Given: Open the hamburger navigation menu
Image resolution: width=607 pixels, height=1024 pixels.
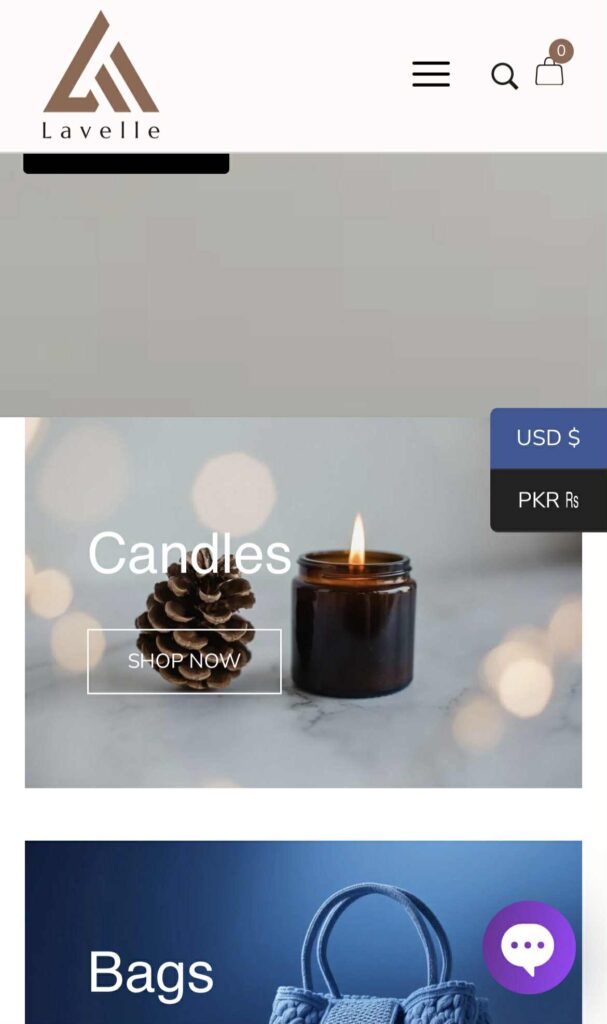Looking at the screenshot, I should 431,74.
